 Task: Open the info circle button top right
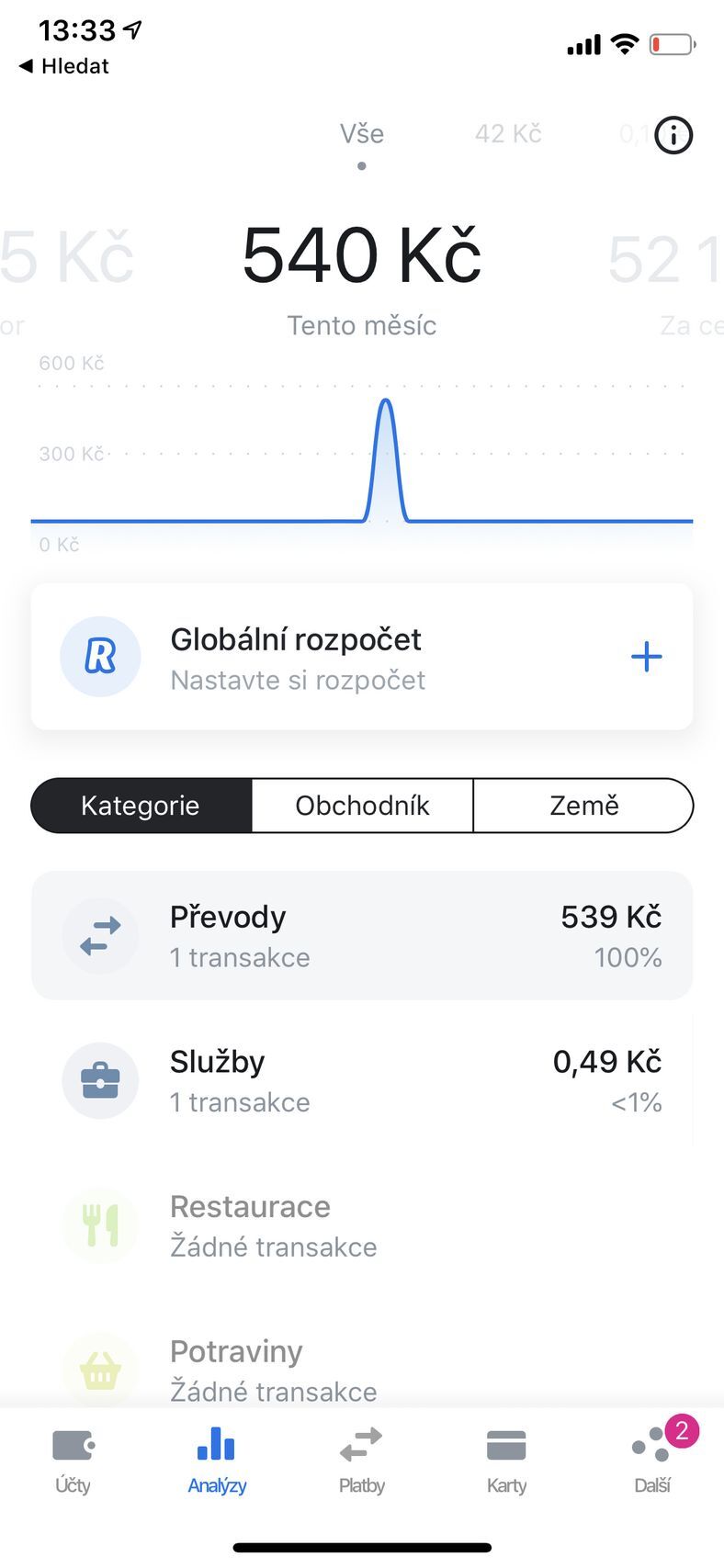pos(673,135)
